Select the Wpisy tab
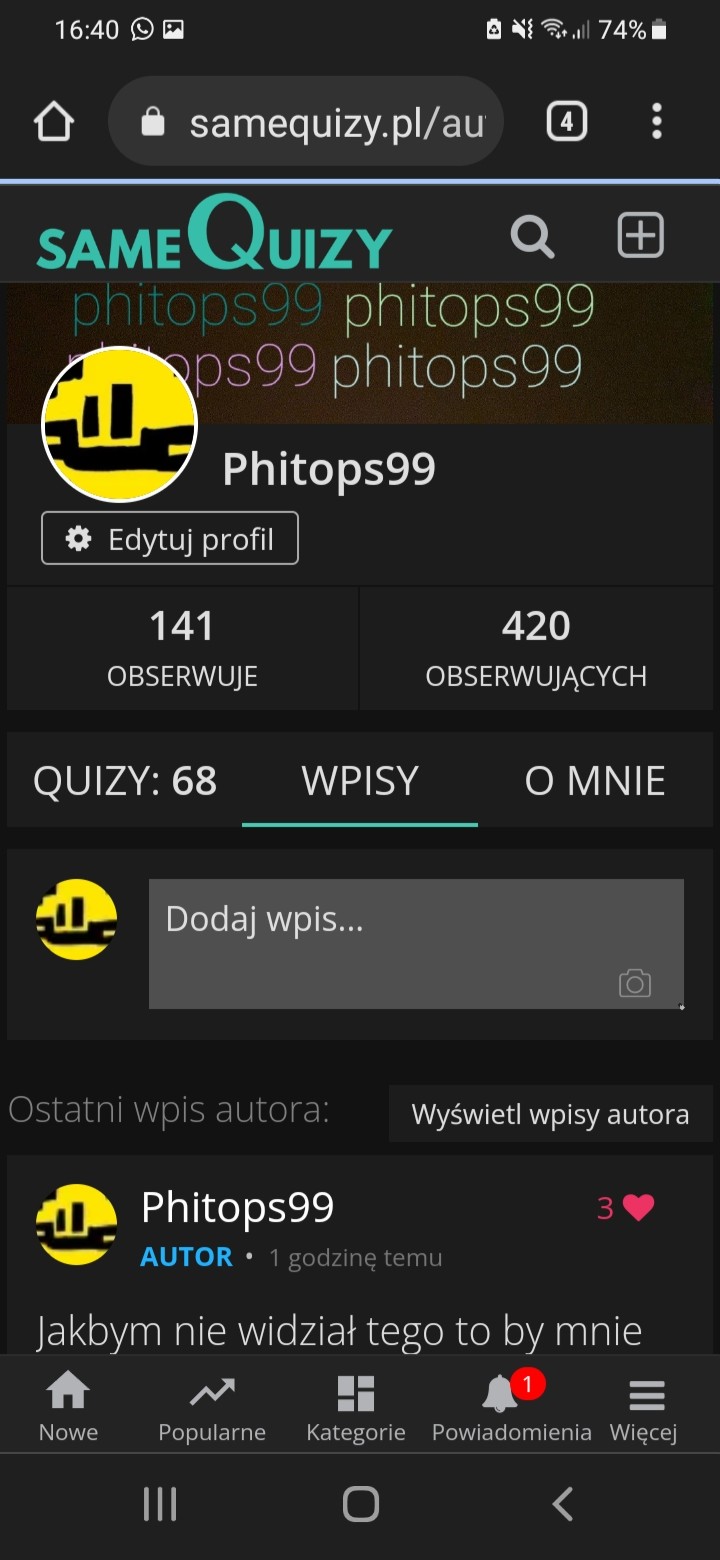The image size is (720, 1560). (360, 781)
